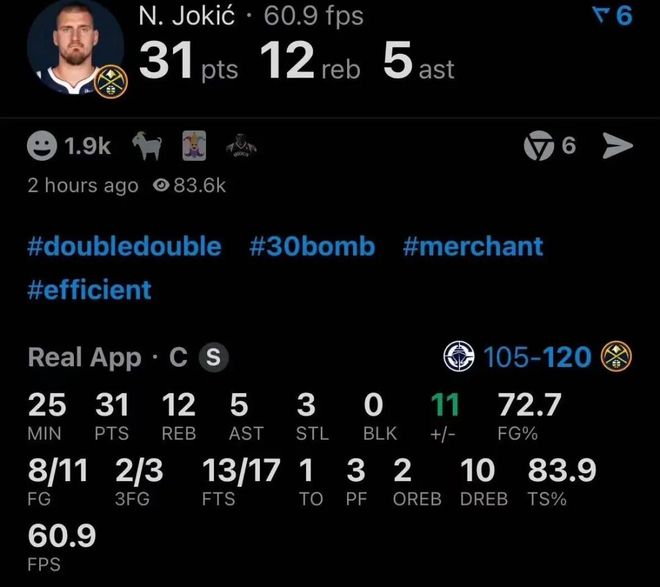Open the #doubledouble hashtag

[125, 246]
